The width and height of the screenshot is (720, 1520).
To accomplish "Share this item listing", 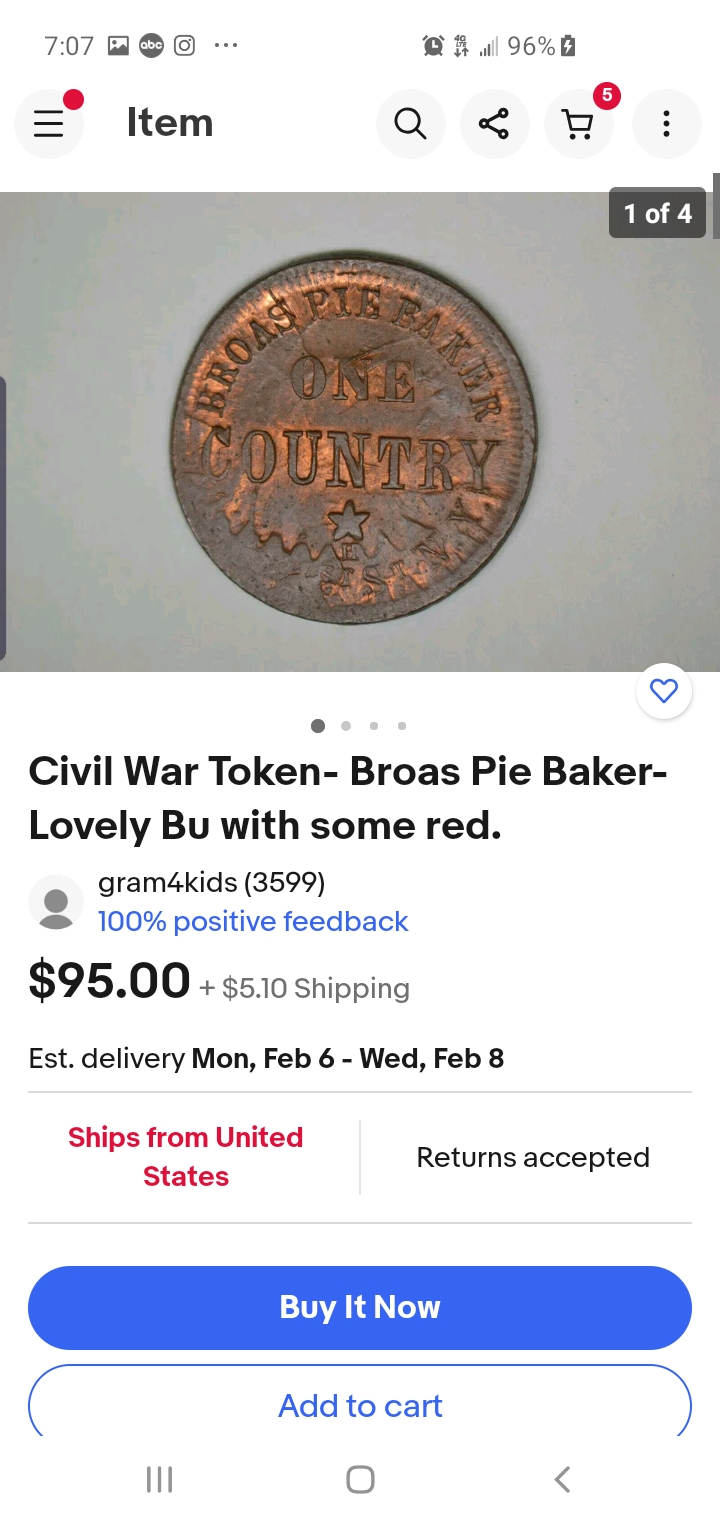I will (494, 124).
